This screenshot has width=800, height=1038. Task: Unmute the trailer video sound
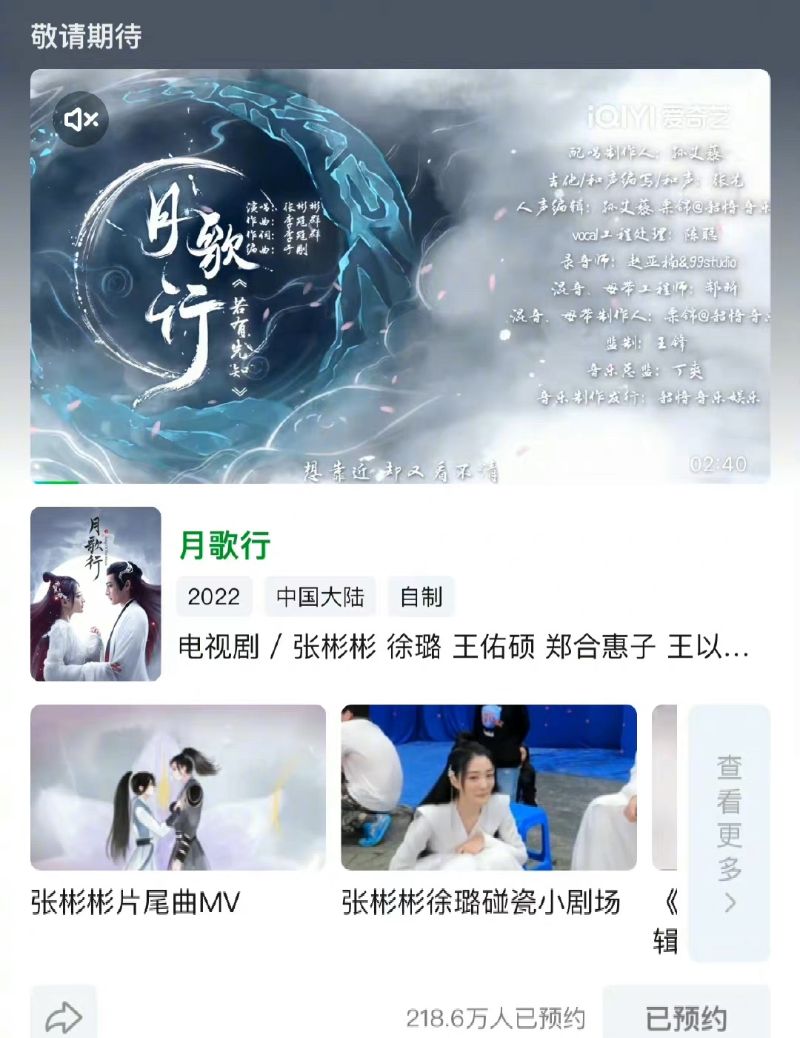(81, 120)
